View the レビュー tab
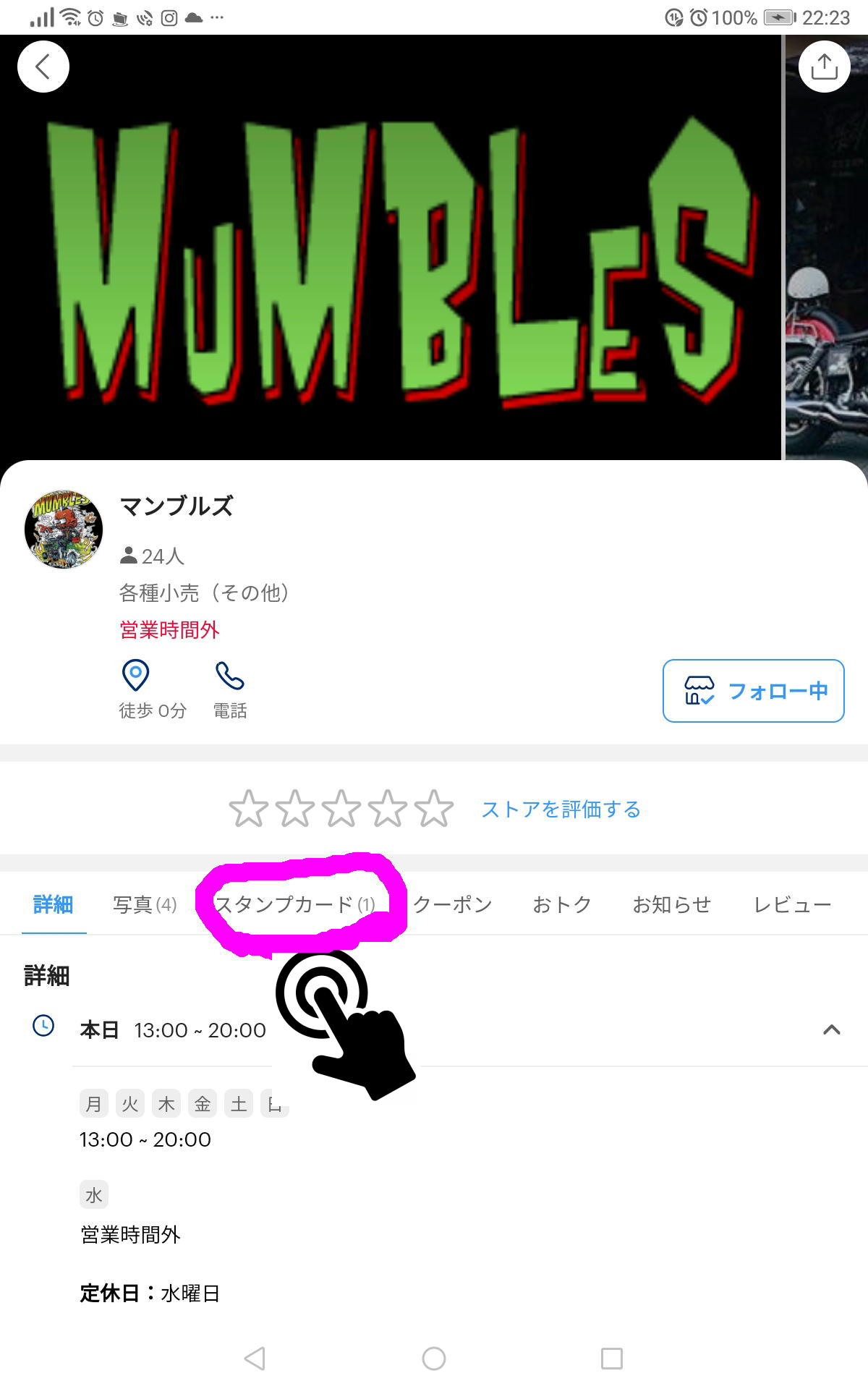868x1389 pixels. 792,904
